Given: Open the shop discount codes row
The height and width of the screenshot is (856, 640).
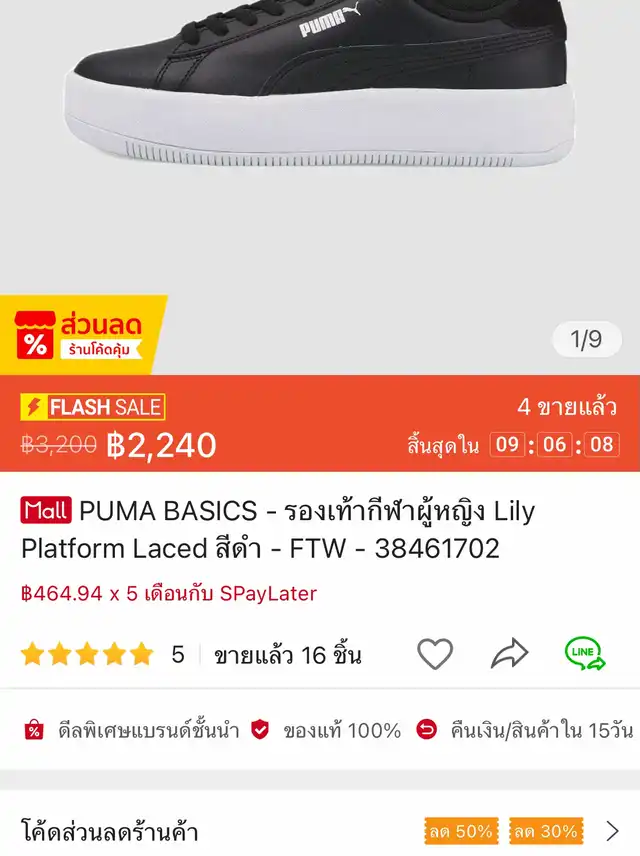Looking at the screenshot, I should 320,830.
